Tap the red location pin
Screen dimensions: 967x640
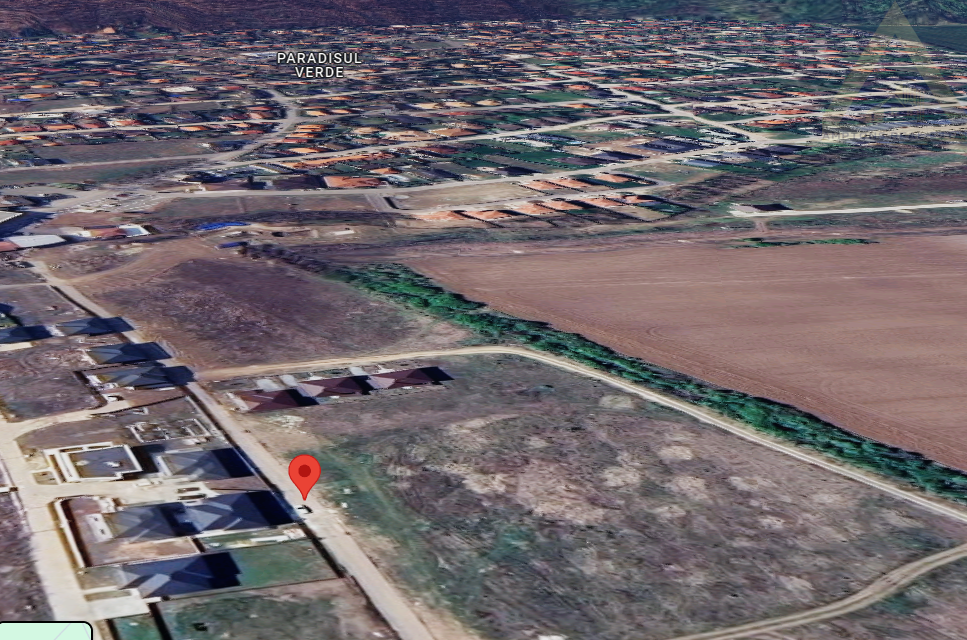(304, 474)
